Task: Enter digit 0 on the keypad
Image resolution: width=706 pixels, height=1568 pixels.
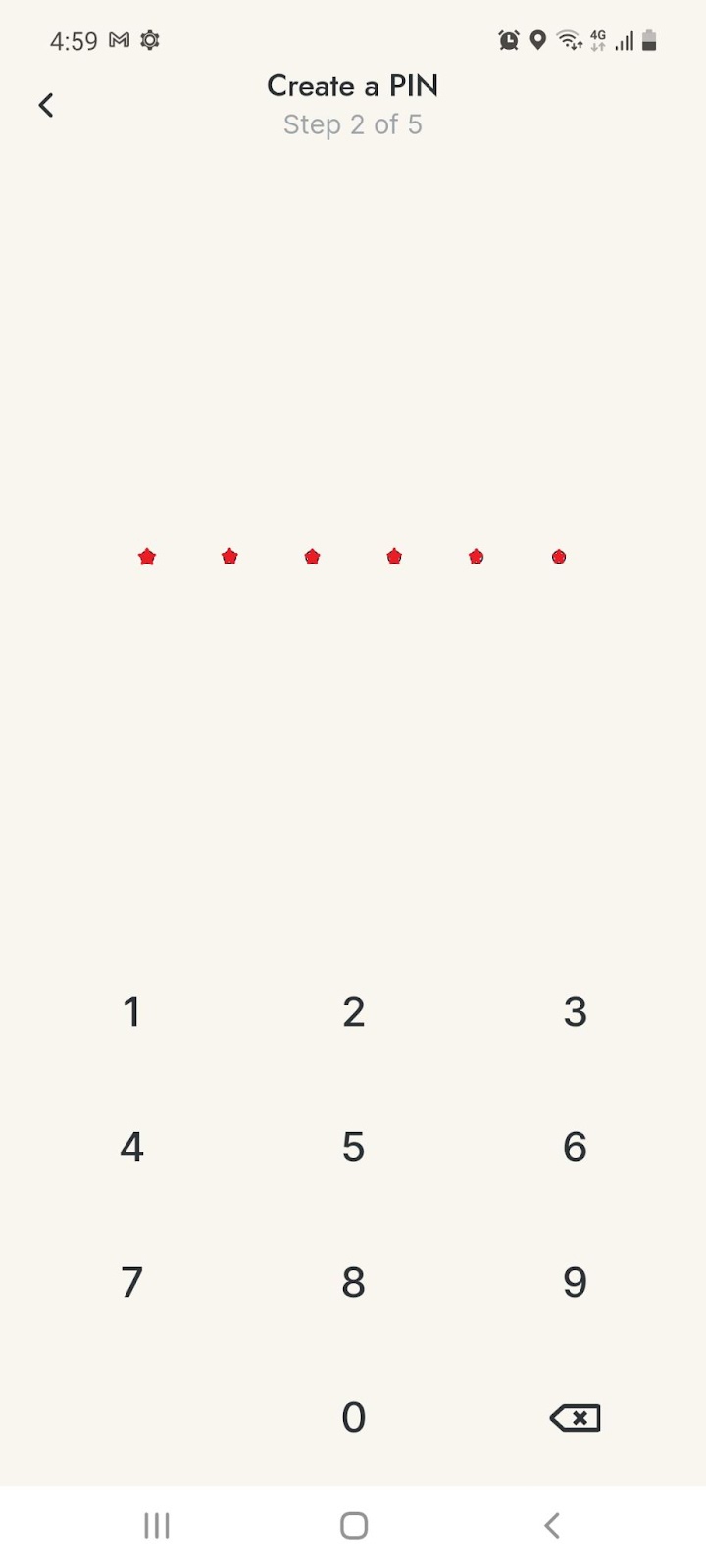Action: 354,1417
